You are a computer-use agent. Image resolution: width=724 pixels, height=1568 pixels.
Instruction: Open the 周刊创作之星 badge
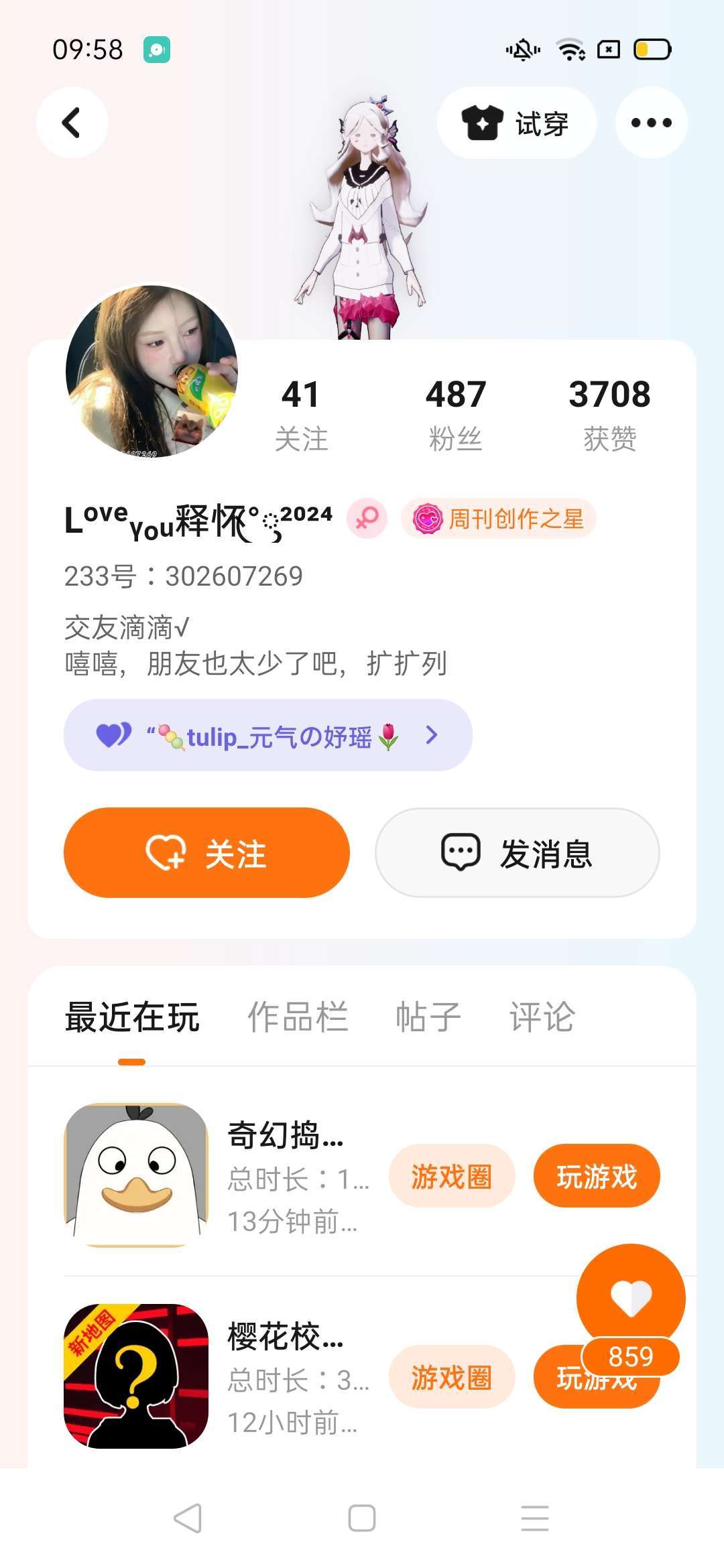click(x=499, y=519)
